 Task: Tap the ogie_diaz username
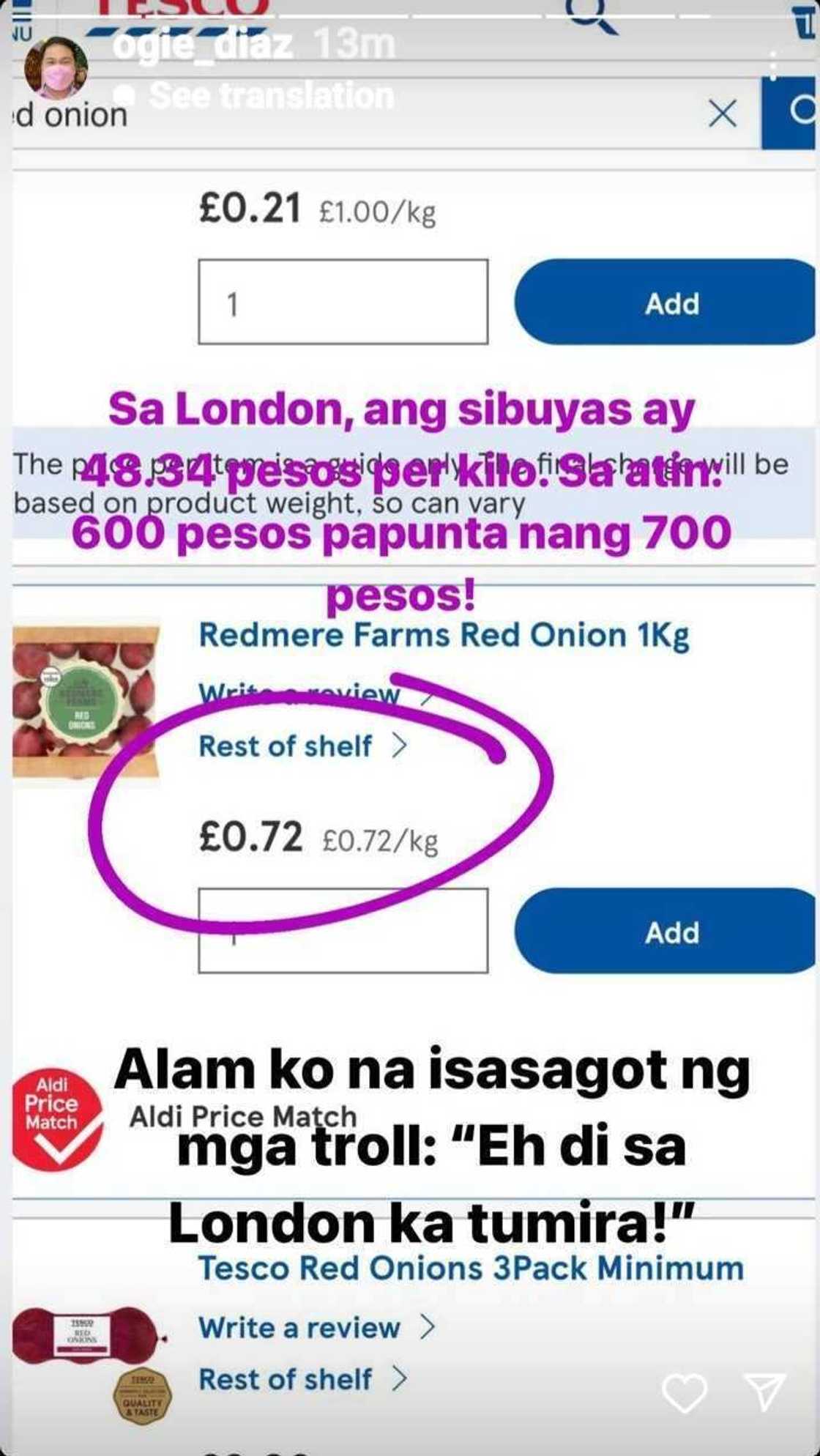pos(203,45)
